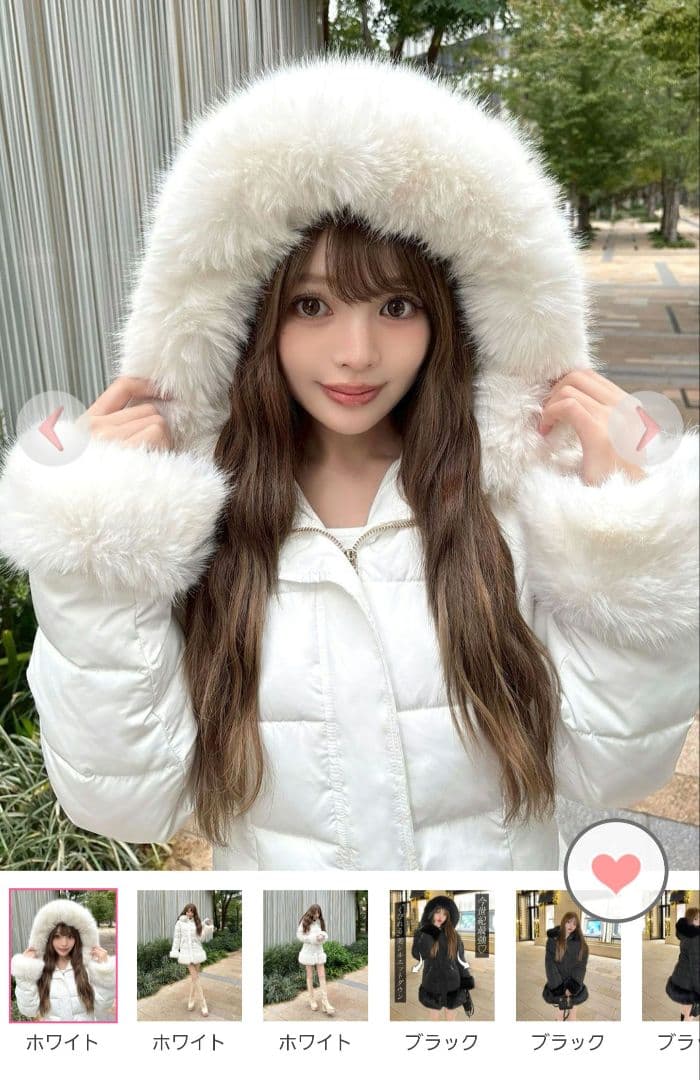
Task: Add this coat to favorites with heart
Action: tap(615, 871)
